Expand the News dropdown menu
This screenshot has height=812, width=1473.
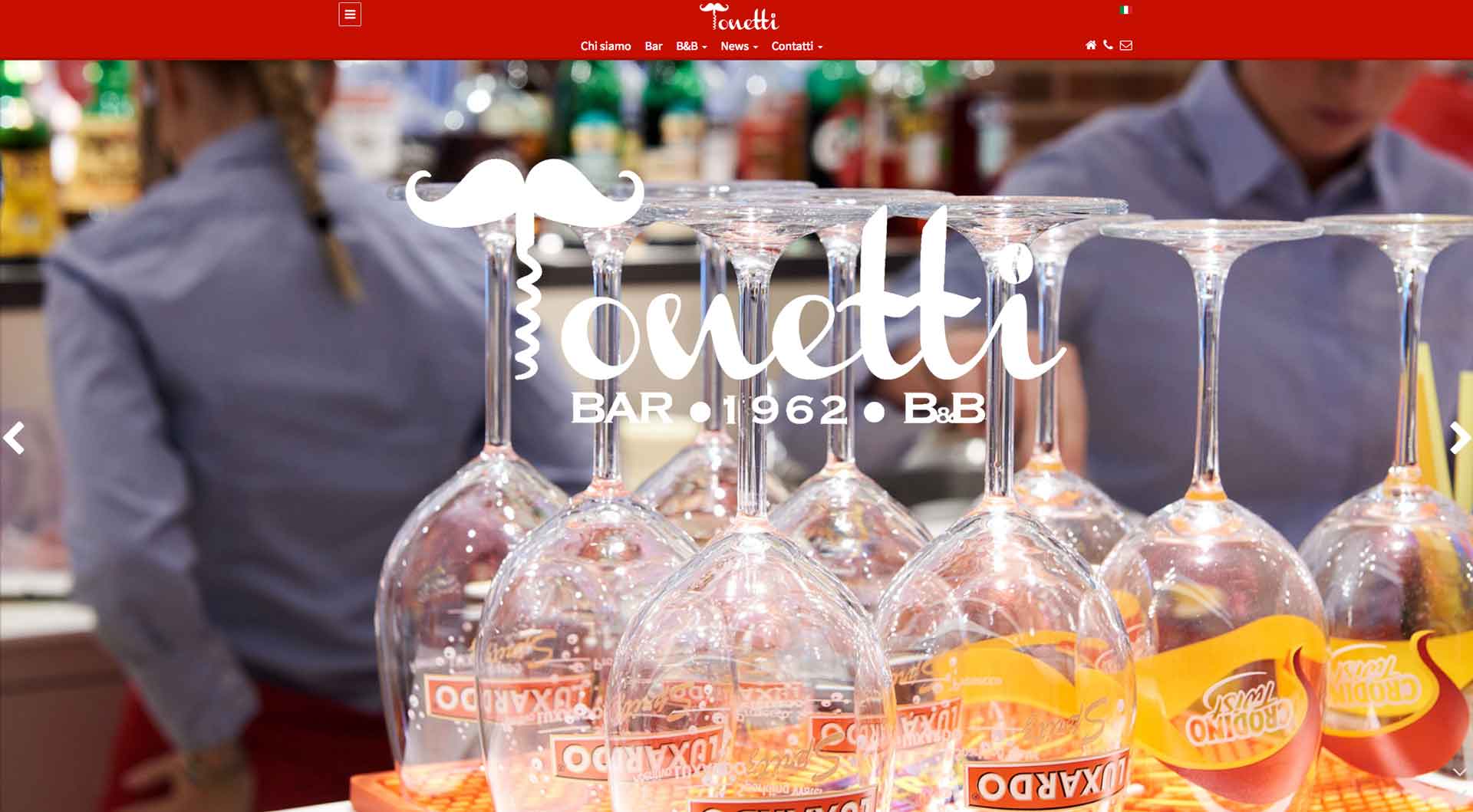[x=739, y=46]
